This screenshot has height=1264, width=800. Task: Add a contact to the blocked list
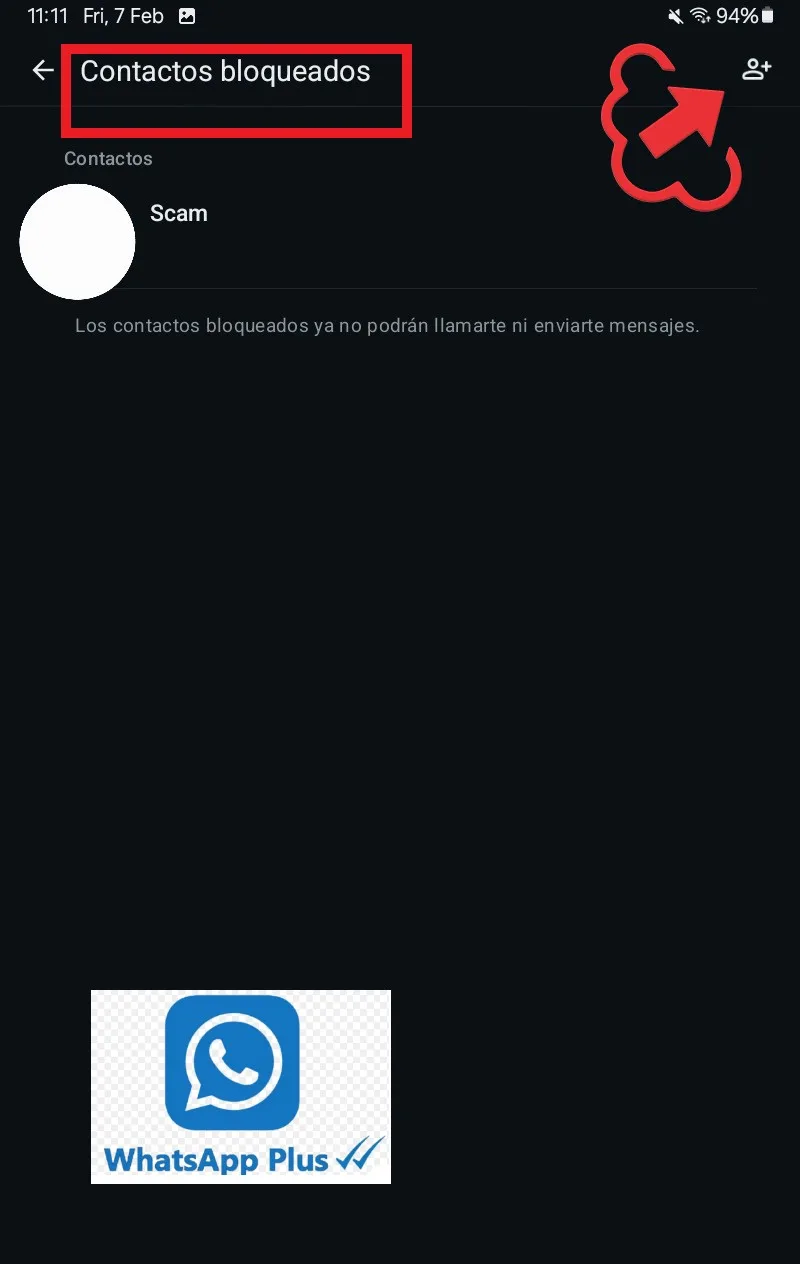[756, 70]
